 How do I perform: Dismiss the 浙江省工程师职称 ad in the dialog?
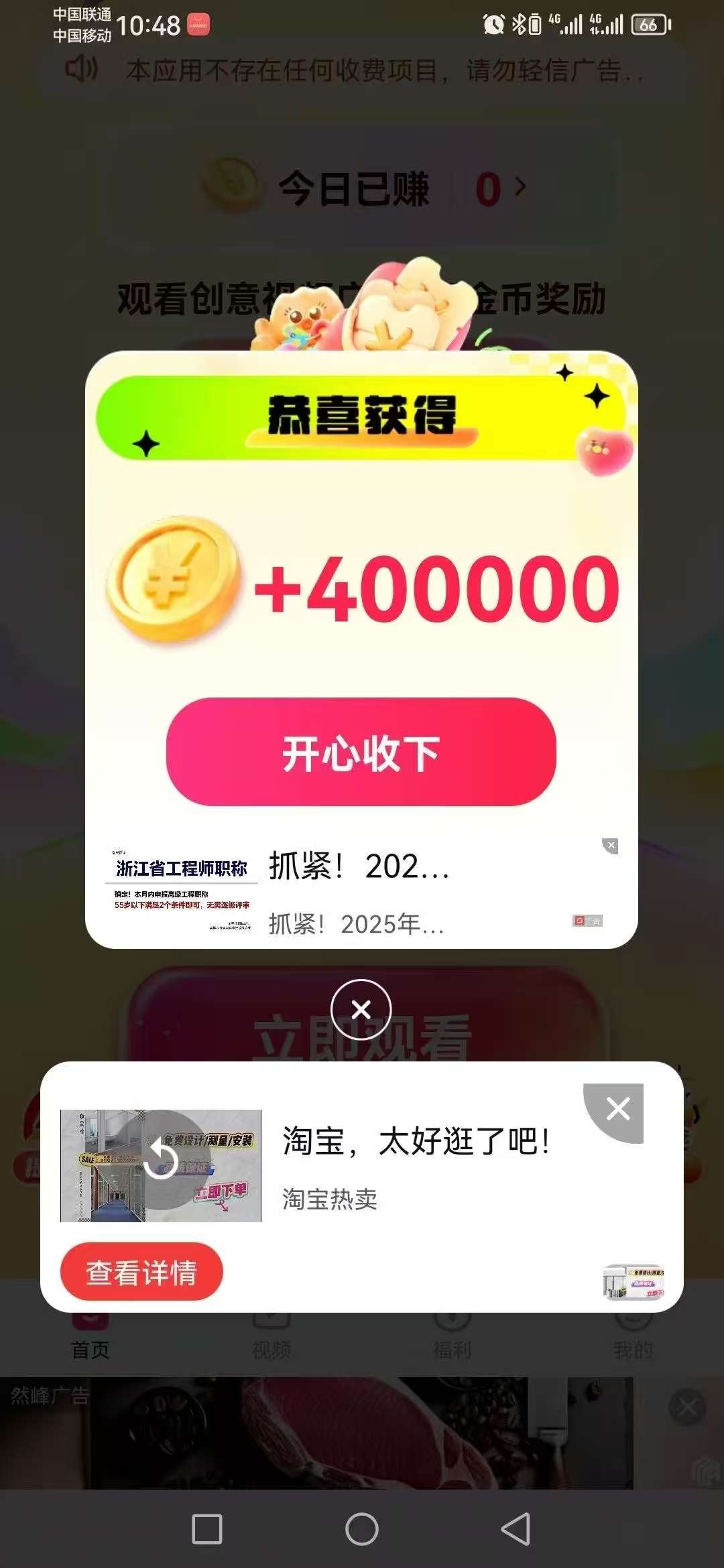(610, 846)
